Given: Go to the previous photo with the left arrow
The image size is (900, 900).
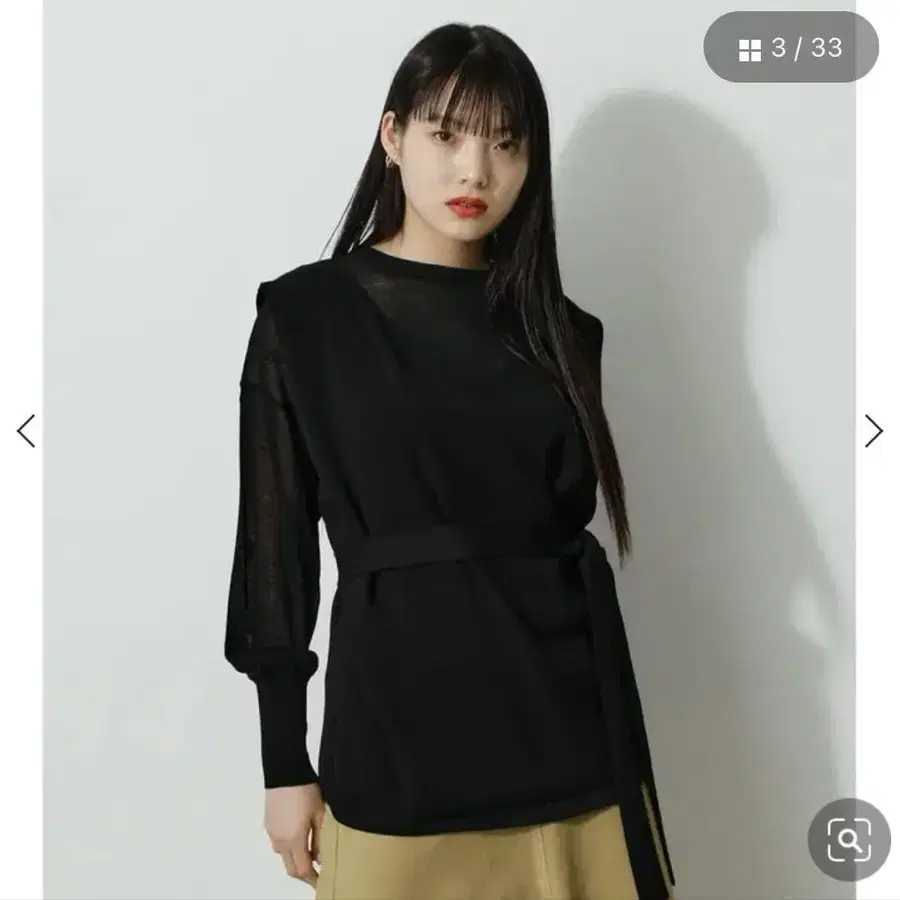Looking at the screenshot, I should (26, 431).
